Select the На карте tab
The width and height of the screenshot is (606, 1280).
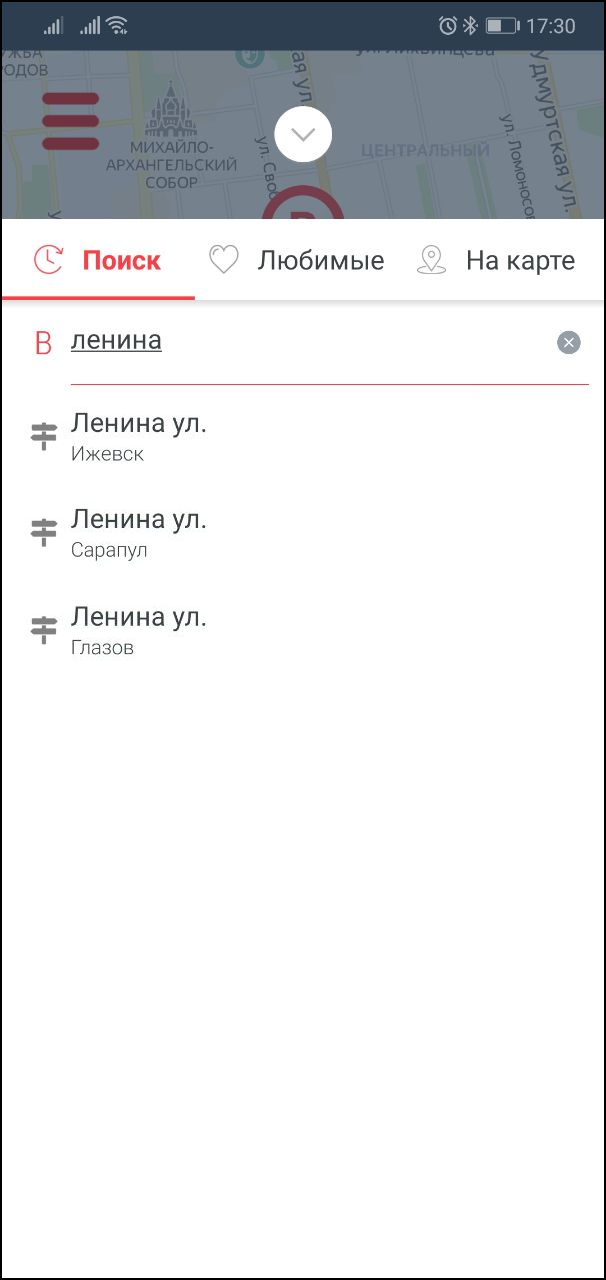pyautogui.click(x=495, y=261)
